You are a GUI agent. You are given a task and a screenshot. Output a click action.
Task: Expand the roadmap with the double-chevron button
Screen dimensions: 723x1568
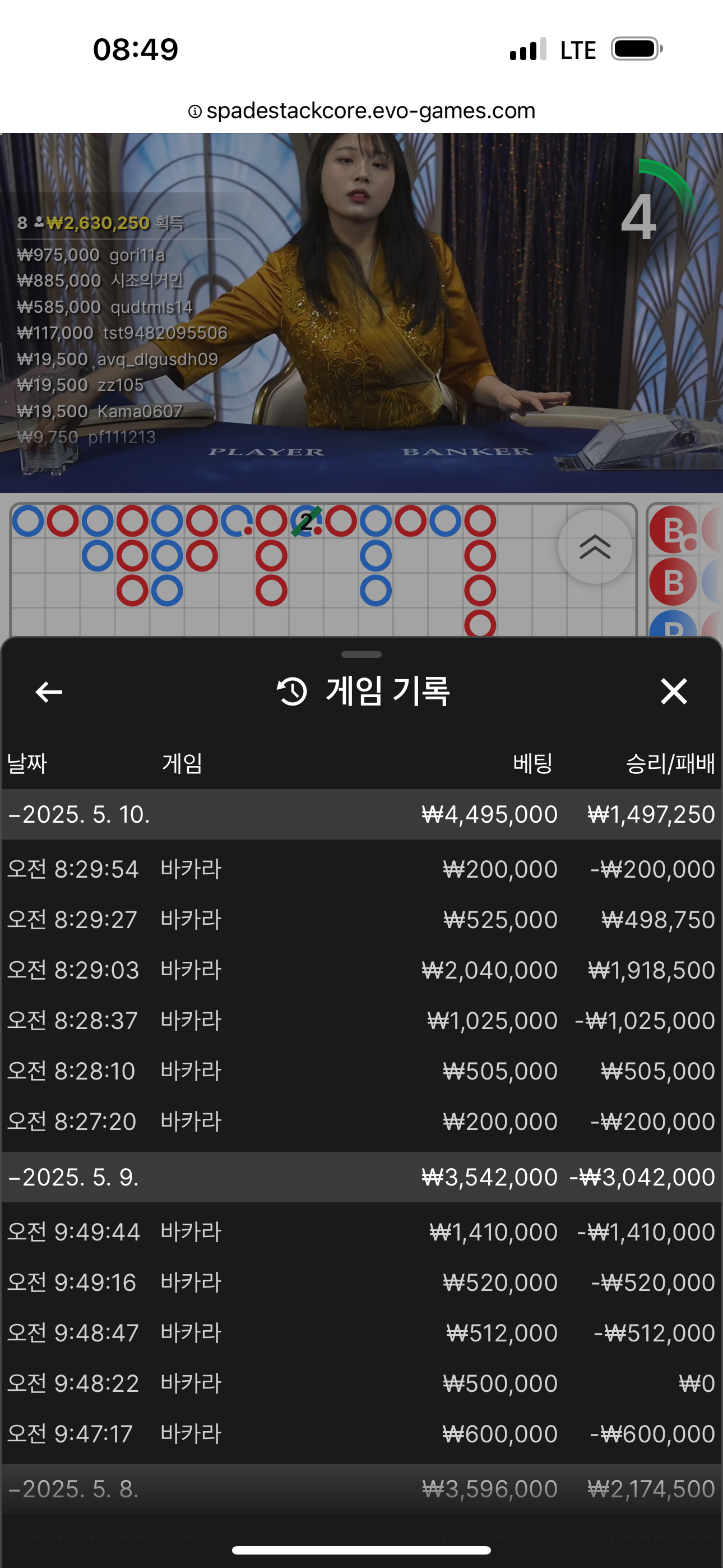[x=595, y=547]
